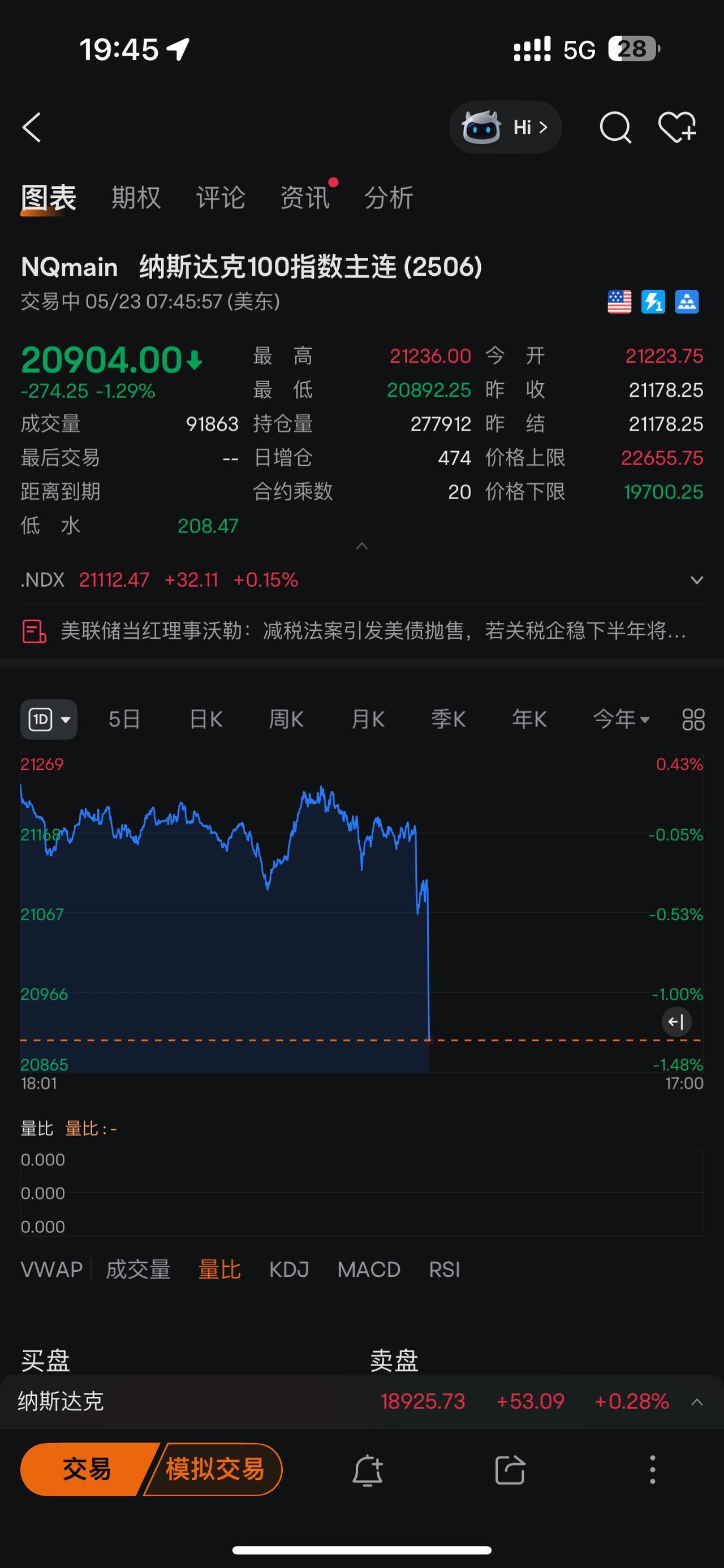
Task: Switch to the 期权 tab
Action: click(x=136, y=198)
